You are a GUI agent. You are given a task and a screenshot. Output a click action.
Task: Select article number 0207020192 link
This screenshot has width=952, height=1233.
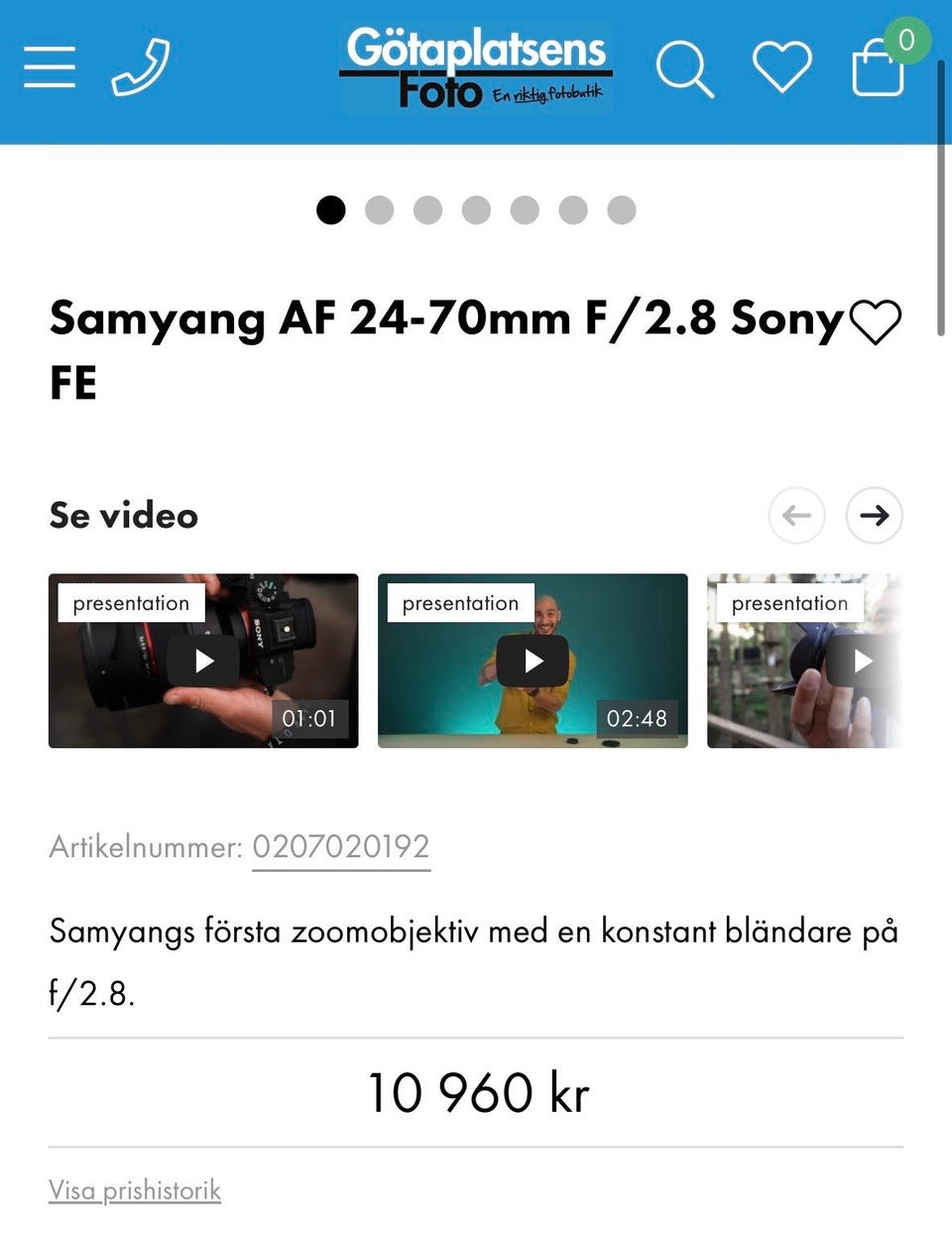click(x=340, y=847)
